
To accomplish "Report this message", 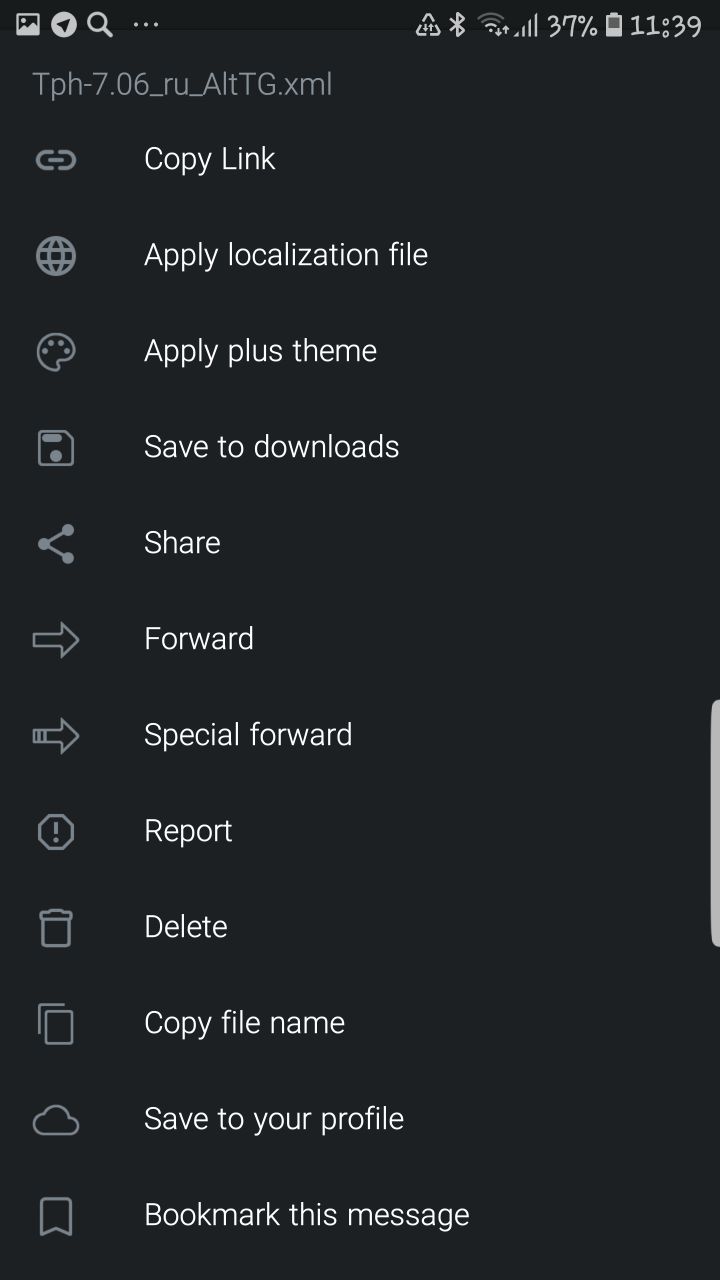I will click(360, 831).
